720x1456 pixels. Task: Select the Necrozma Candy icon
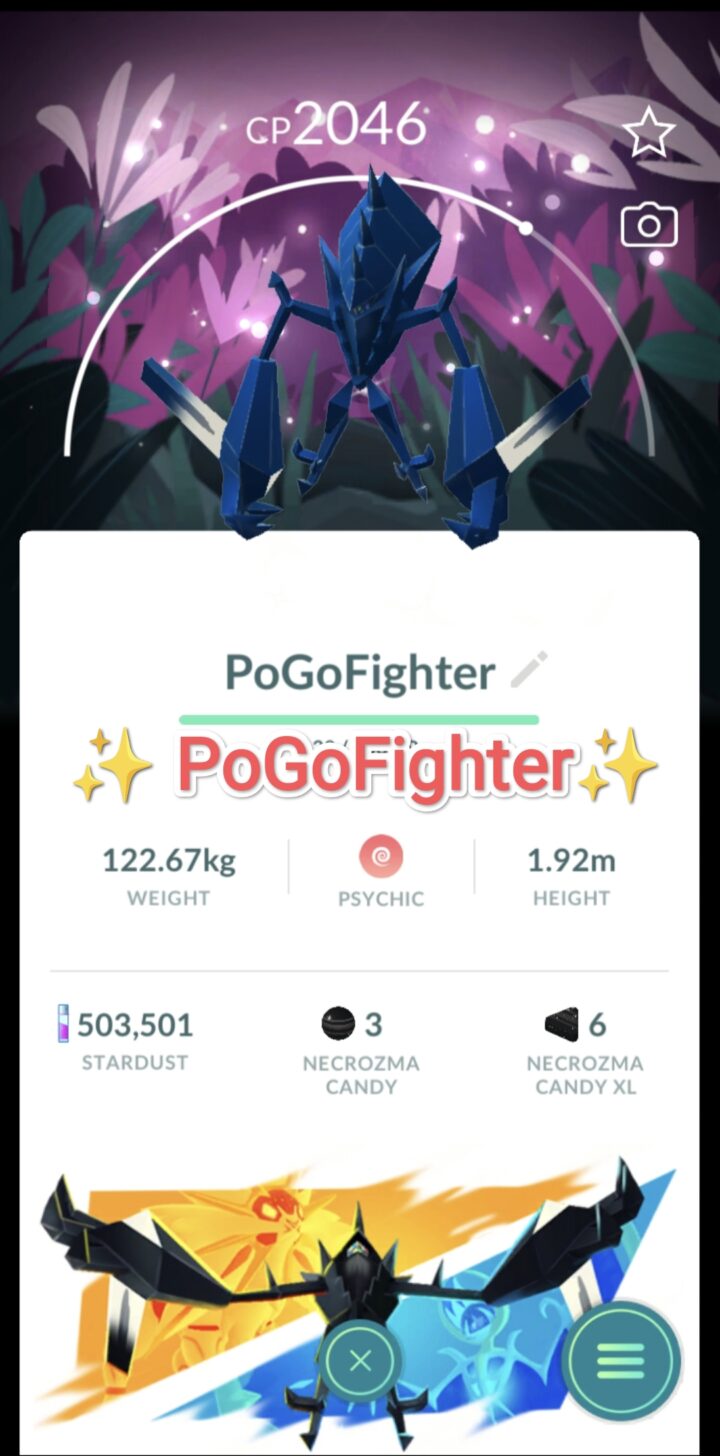340,1024
